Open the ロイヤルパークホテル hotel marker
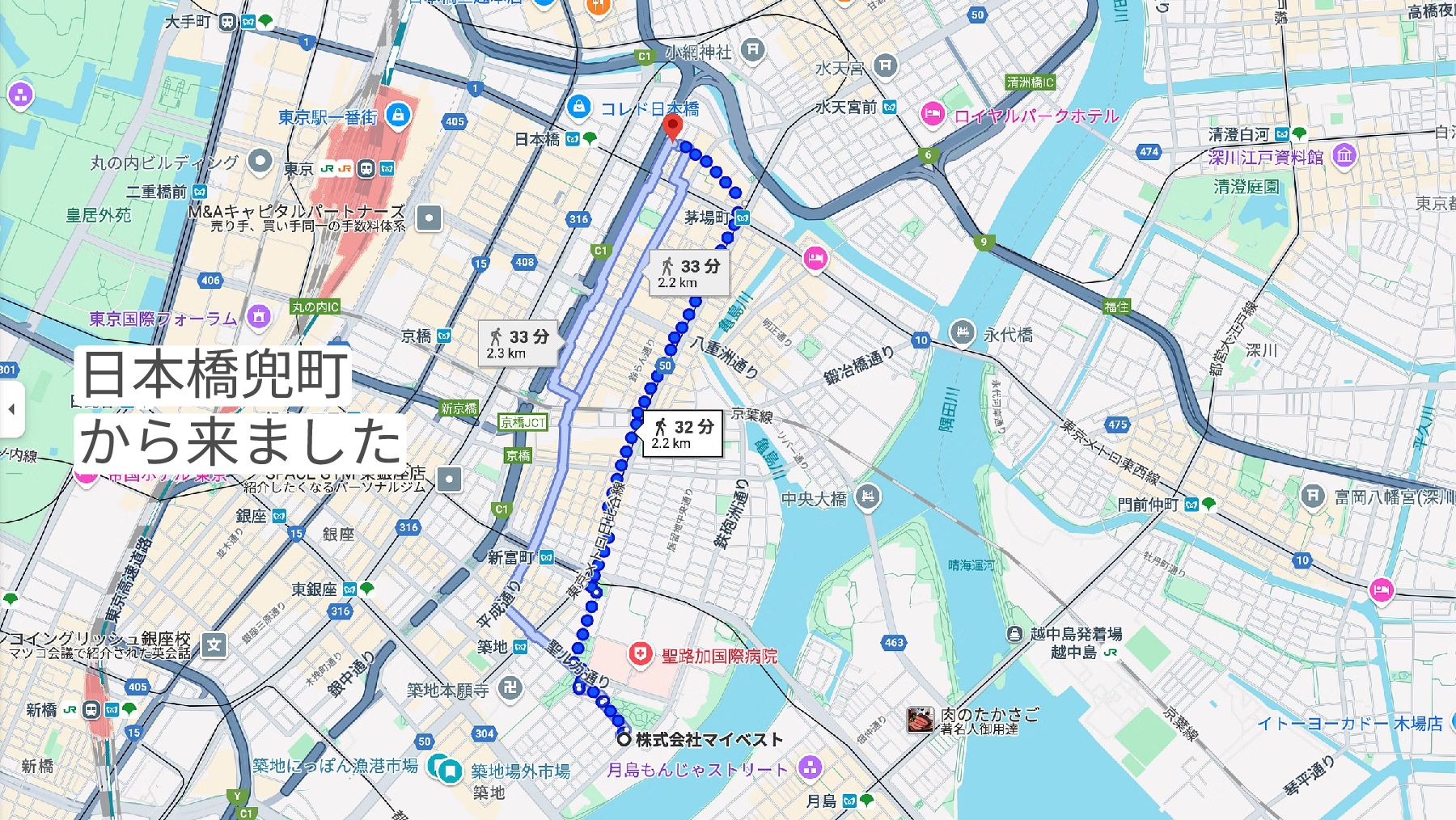 [933, 114]
